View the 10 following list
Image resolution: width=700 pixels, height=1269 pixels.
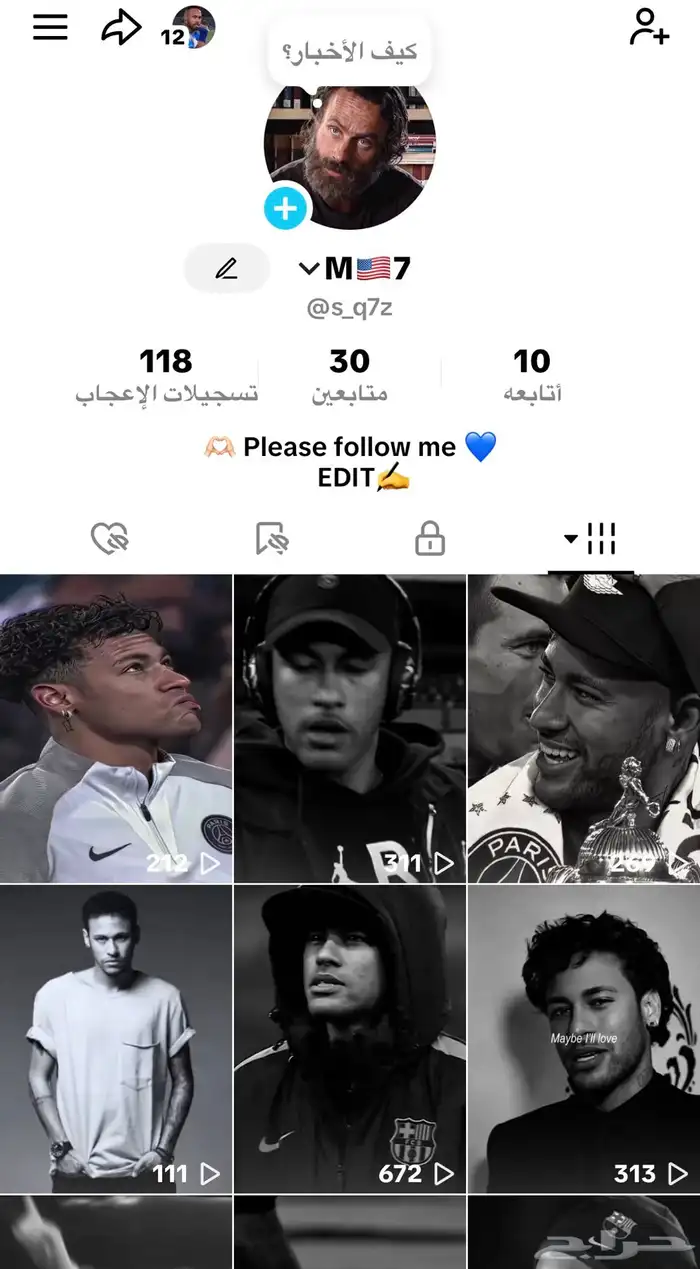(532, 374)
